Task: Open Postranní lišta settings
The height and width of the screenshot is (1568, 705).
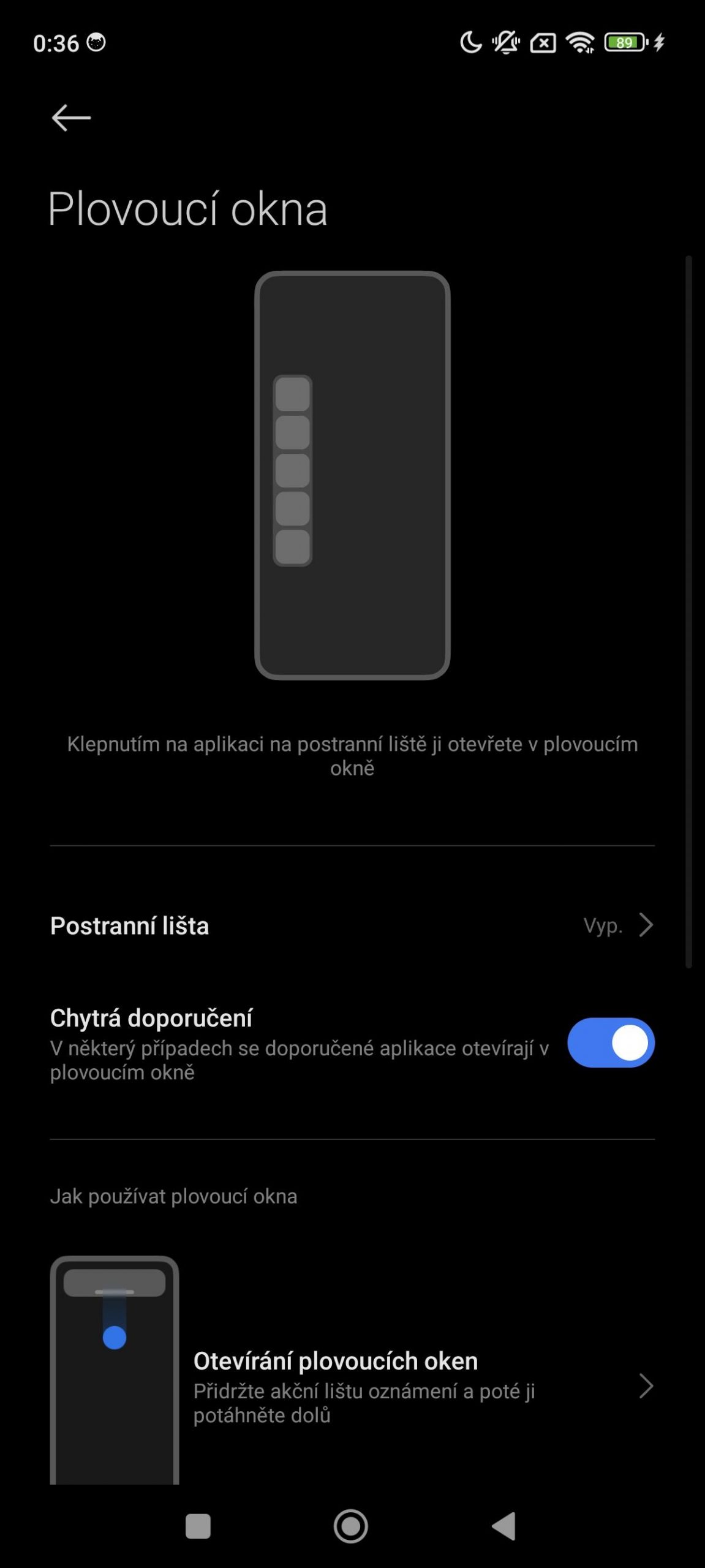Action: click(352, 925)
